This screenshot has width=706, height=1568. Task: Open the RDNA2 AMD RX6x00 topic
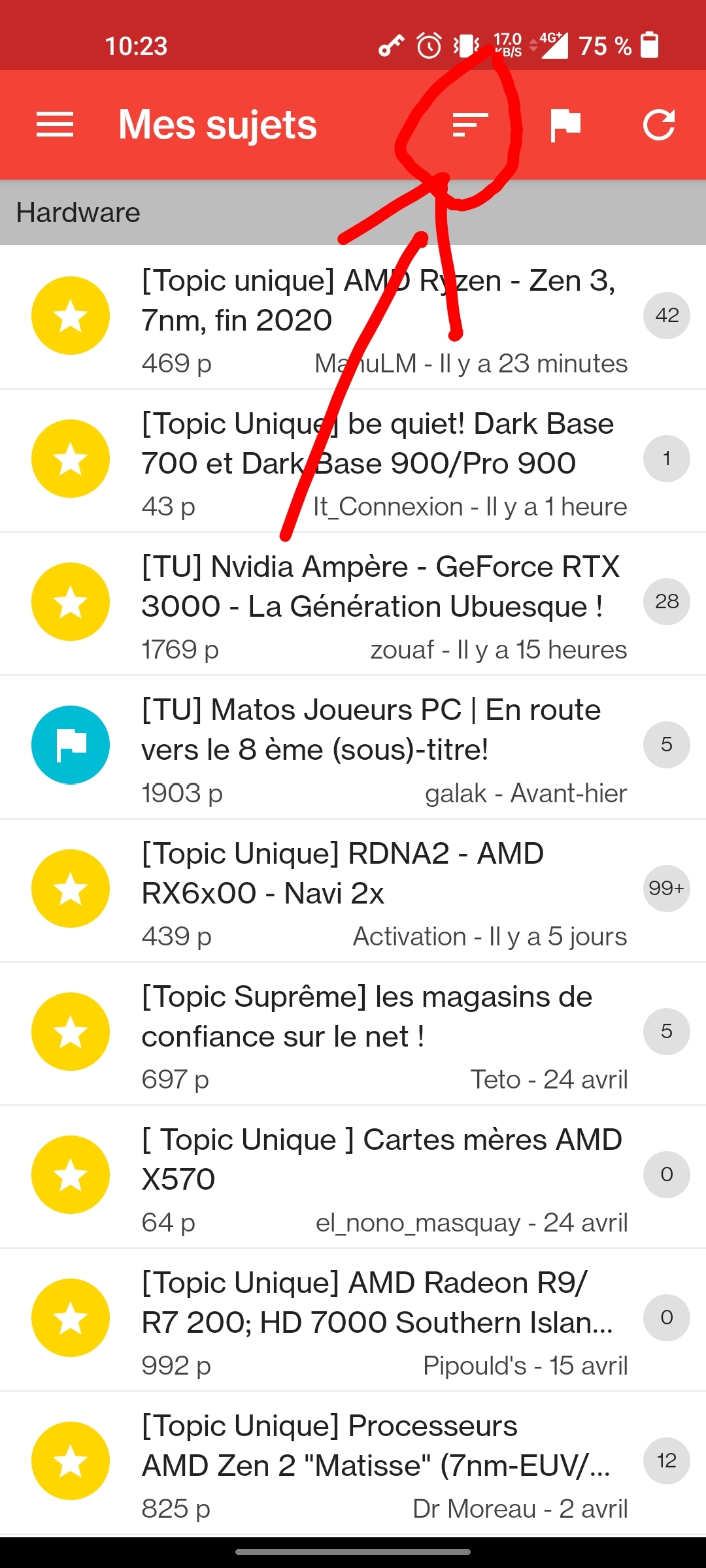(x=379, y=874)
